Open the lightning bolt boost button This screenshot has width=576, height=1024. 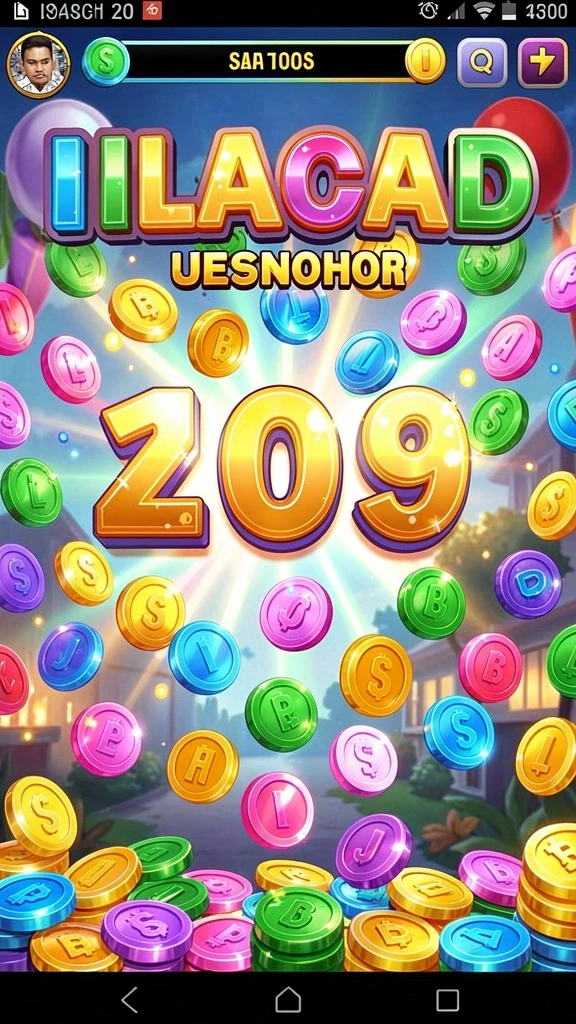pos(543,63)
